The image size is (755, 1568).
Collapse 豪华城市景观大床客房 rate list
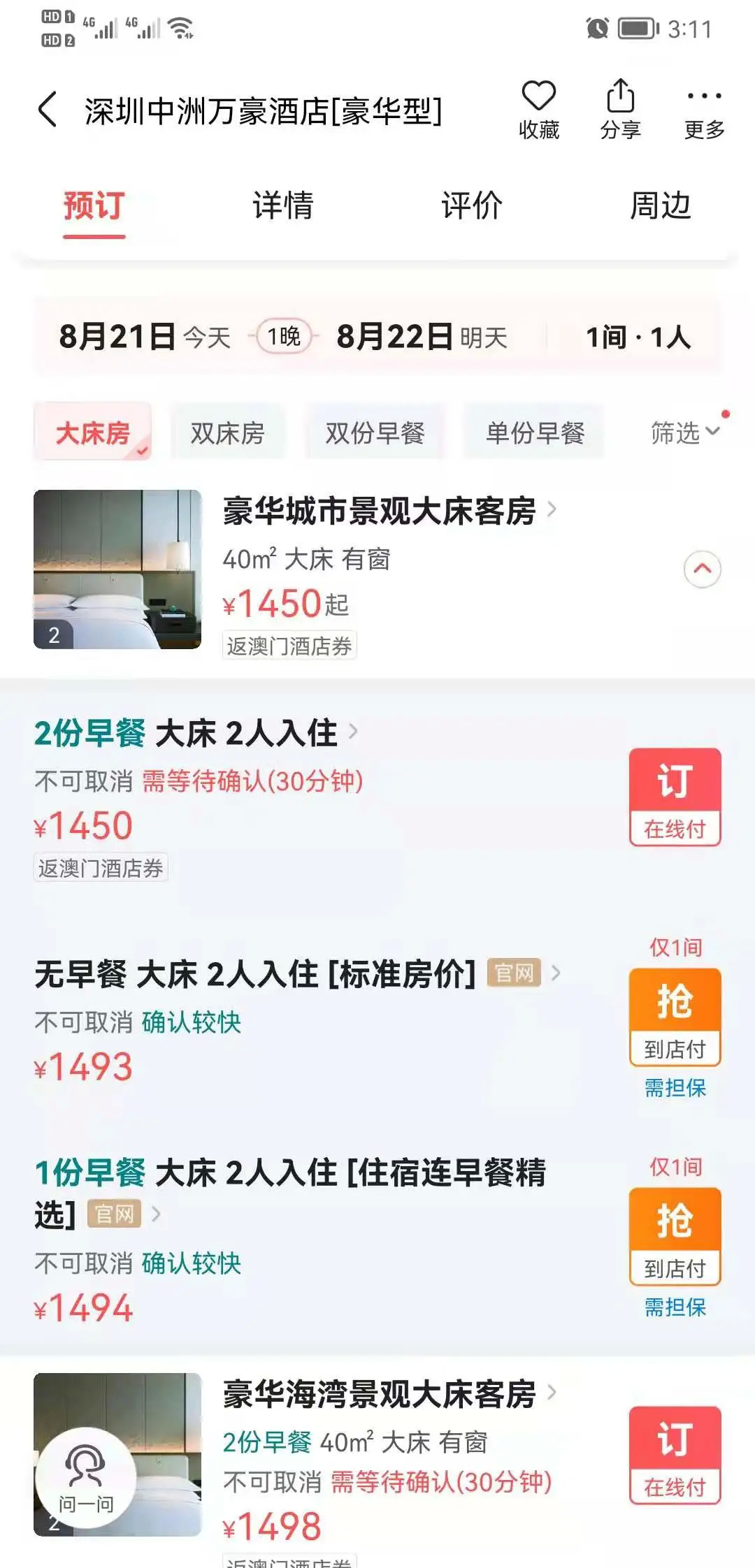[702, 569]
